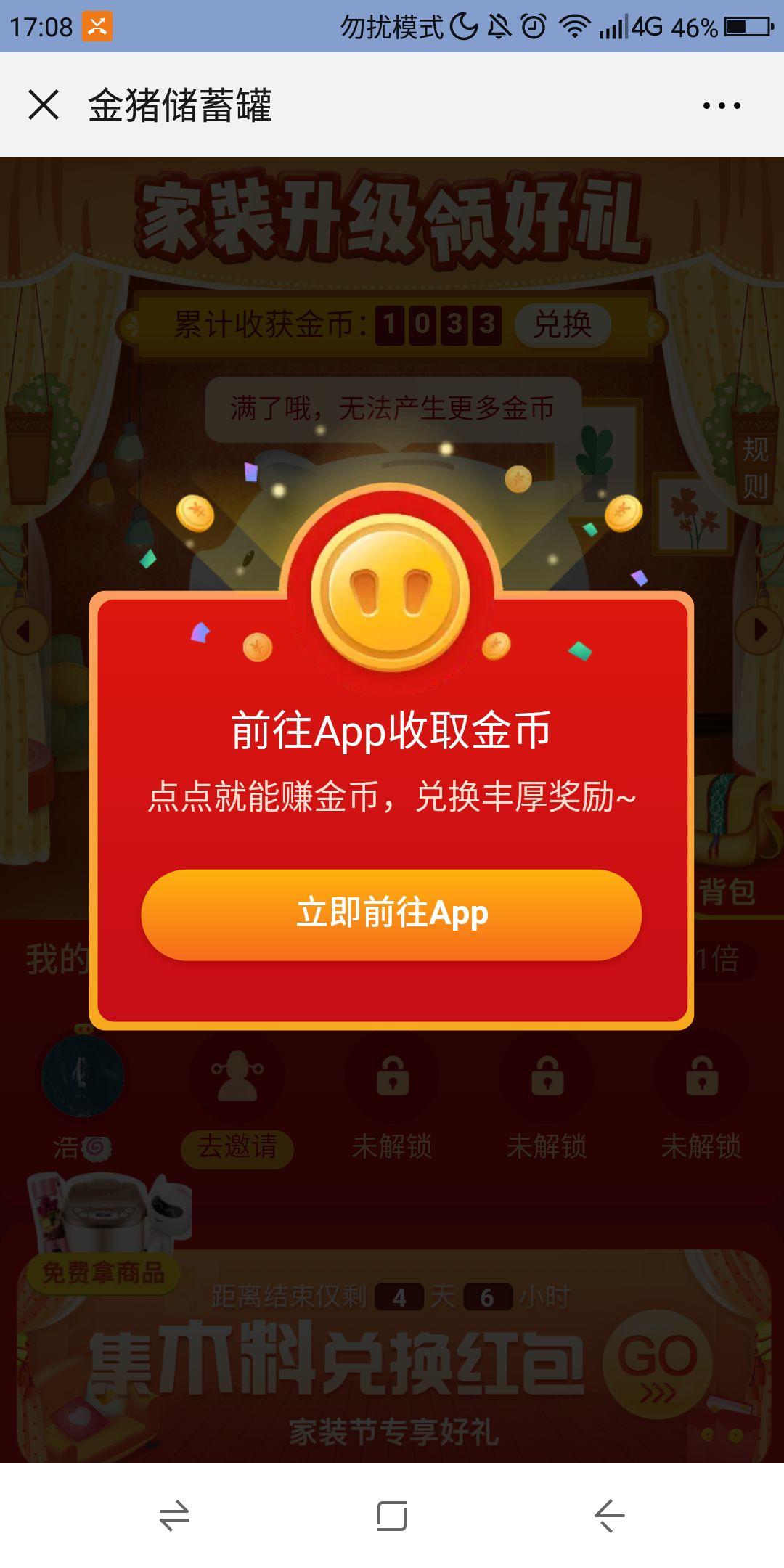
Task: Open the 规则 rules tab
Action: 755,467
